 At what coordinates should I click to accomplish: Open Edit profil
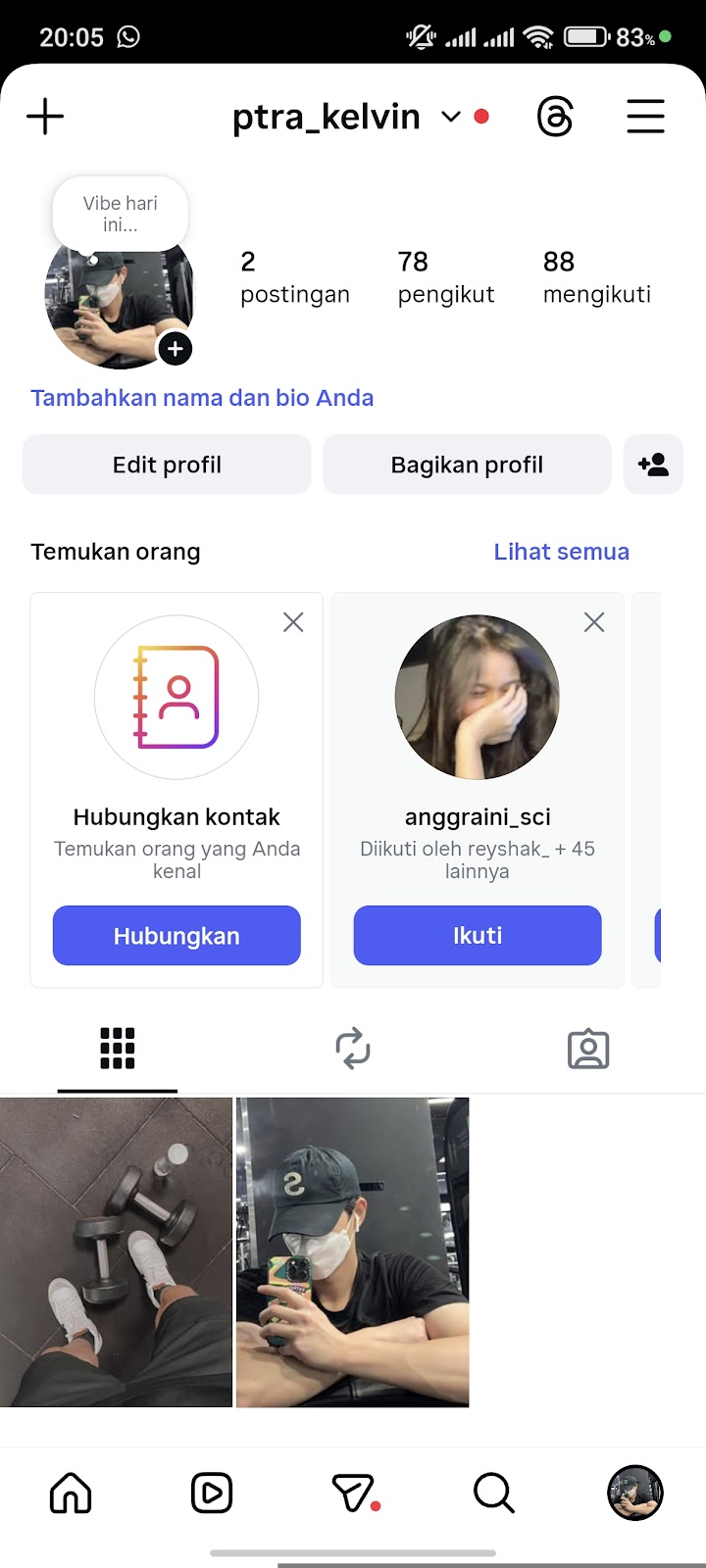pyautogui.click(x=167, y=465)
